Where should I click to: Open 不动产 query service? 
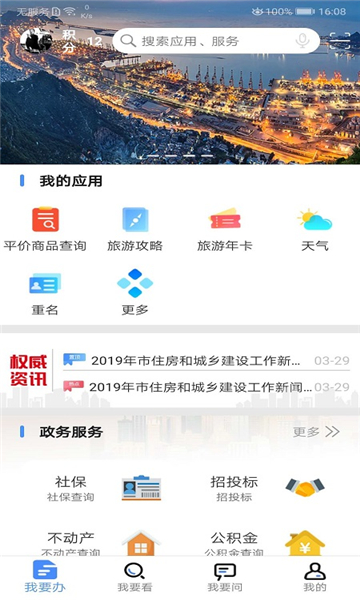click(101, 543)
